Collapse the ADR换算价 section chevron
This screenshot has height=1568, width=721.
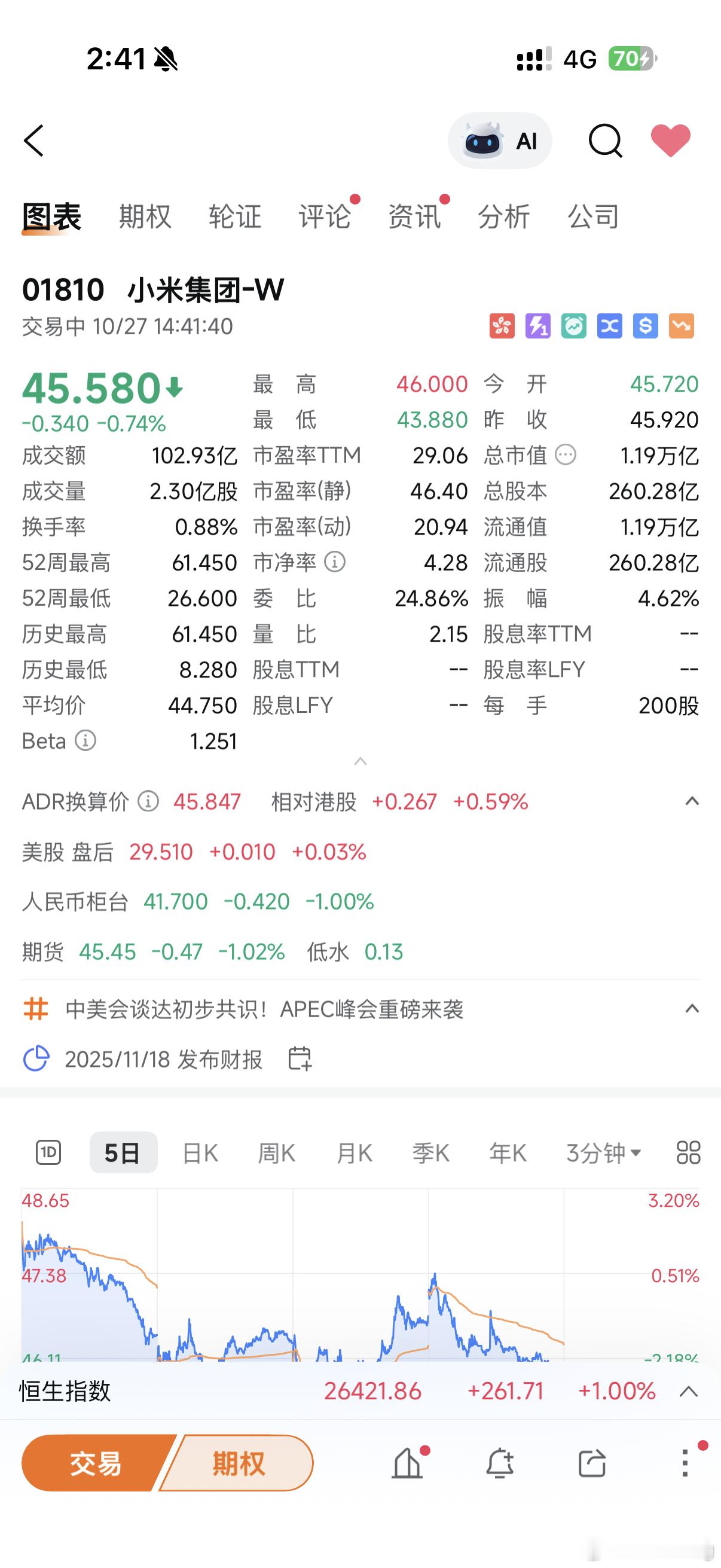(x=692, y=801)
